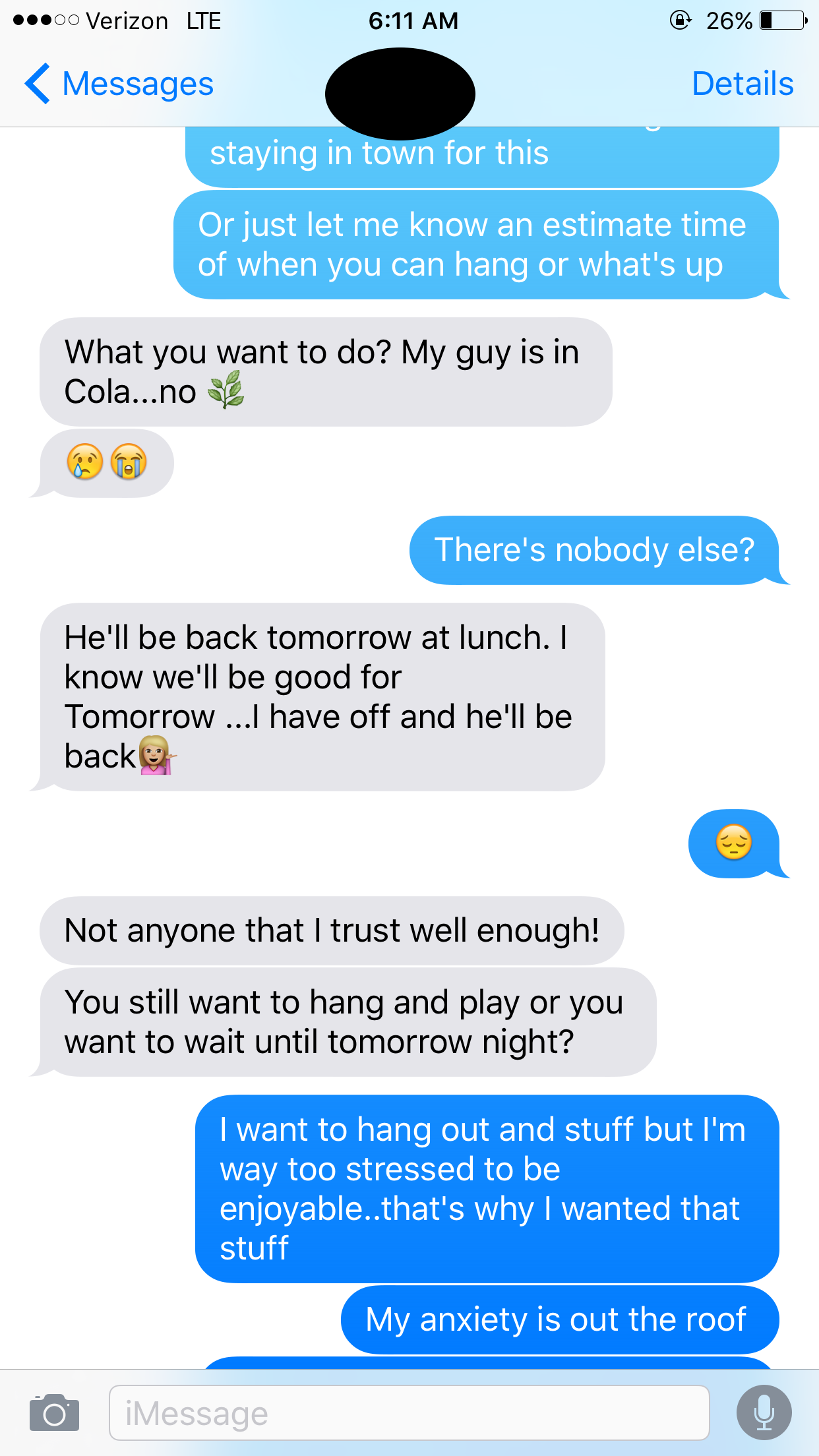The width and height of the screenshot is (819, 1456).
Task: Open conversation Details
Action: 742,84
